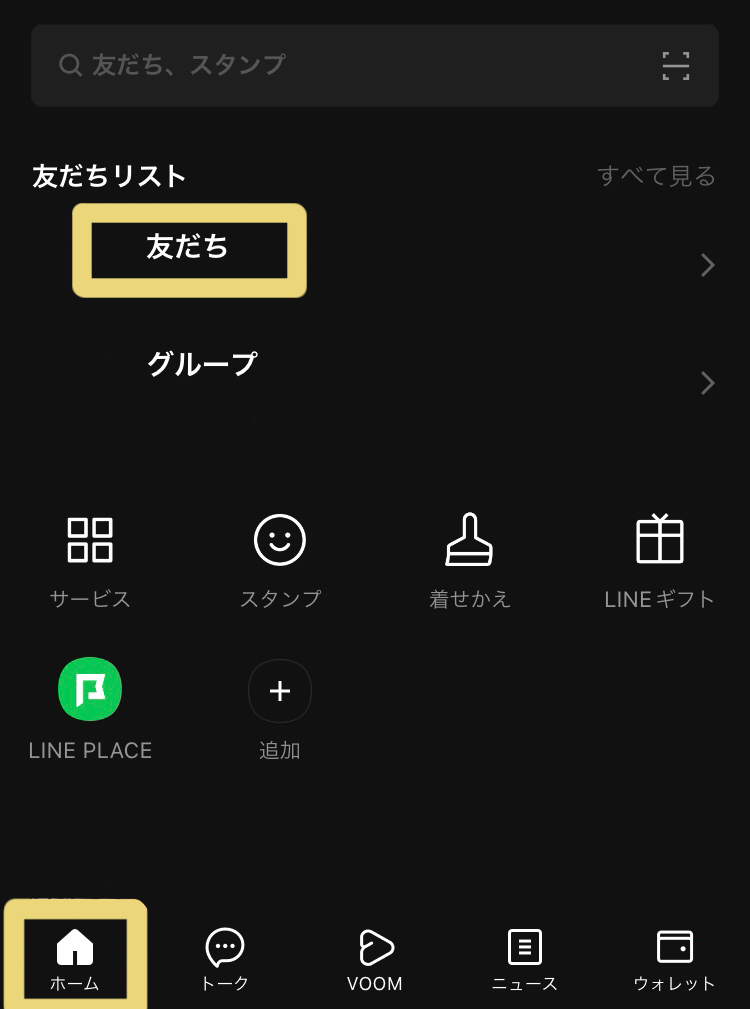Screen dimensions: 750x1009
Task: Open chevron next to 友だち entry
Action: tap(707, 265)
